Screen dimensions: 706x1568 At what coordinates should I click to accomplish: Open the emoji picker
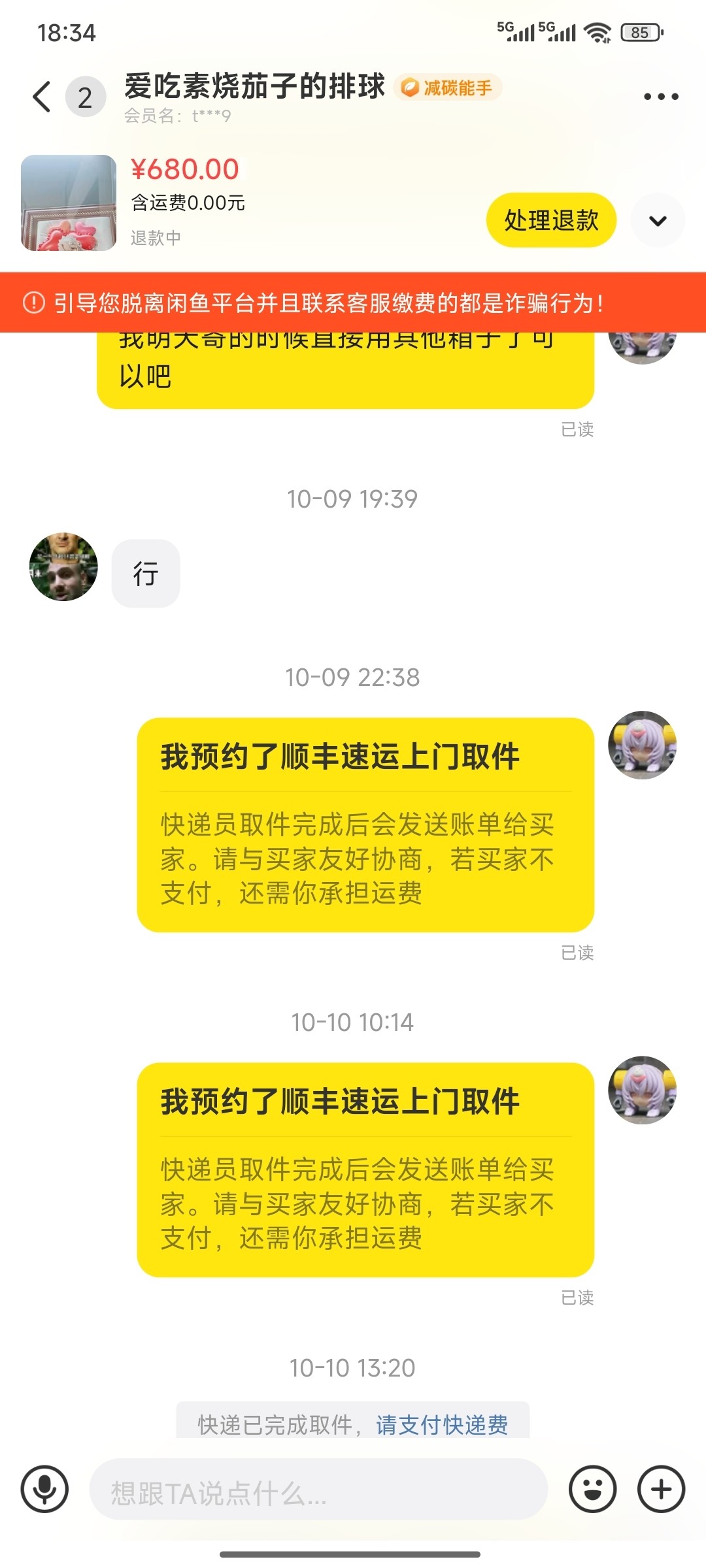[592, 1490]
